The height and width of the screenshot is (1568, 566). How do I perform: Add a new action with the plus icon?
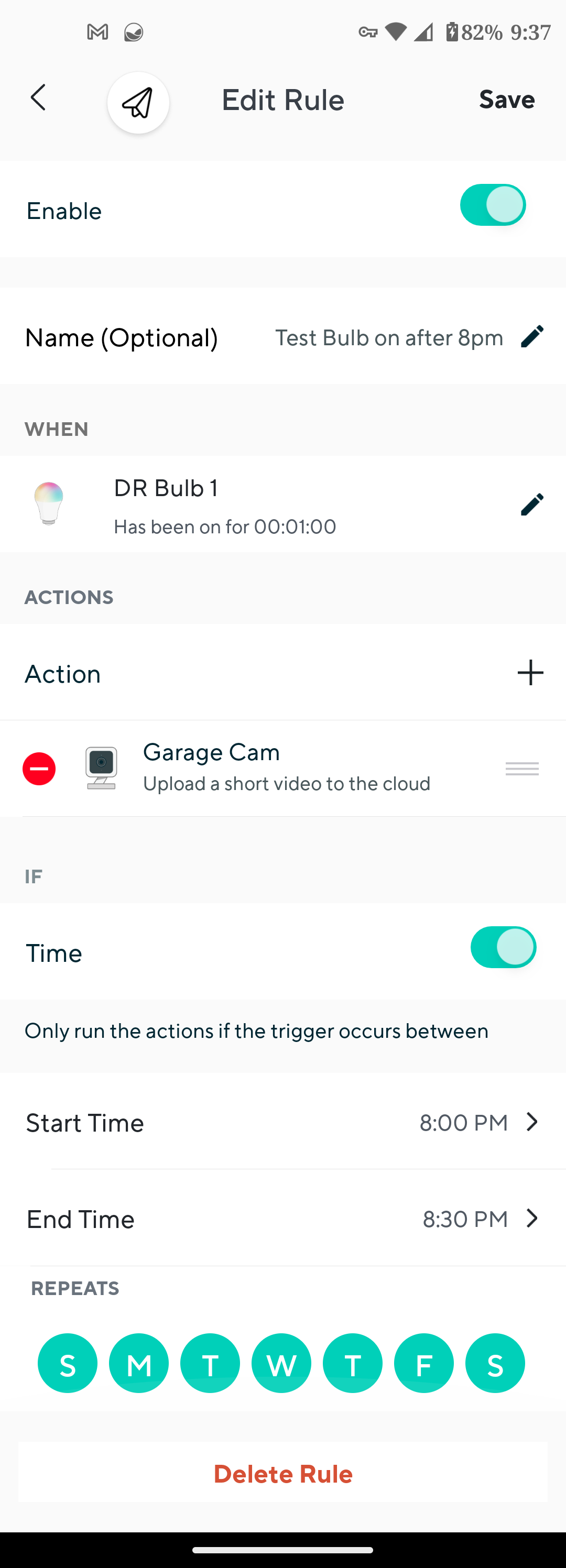(x=529, y=672)
